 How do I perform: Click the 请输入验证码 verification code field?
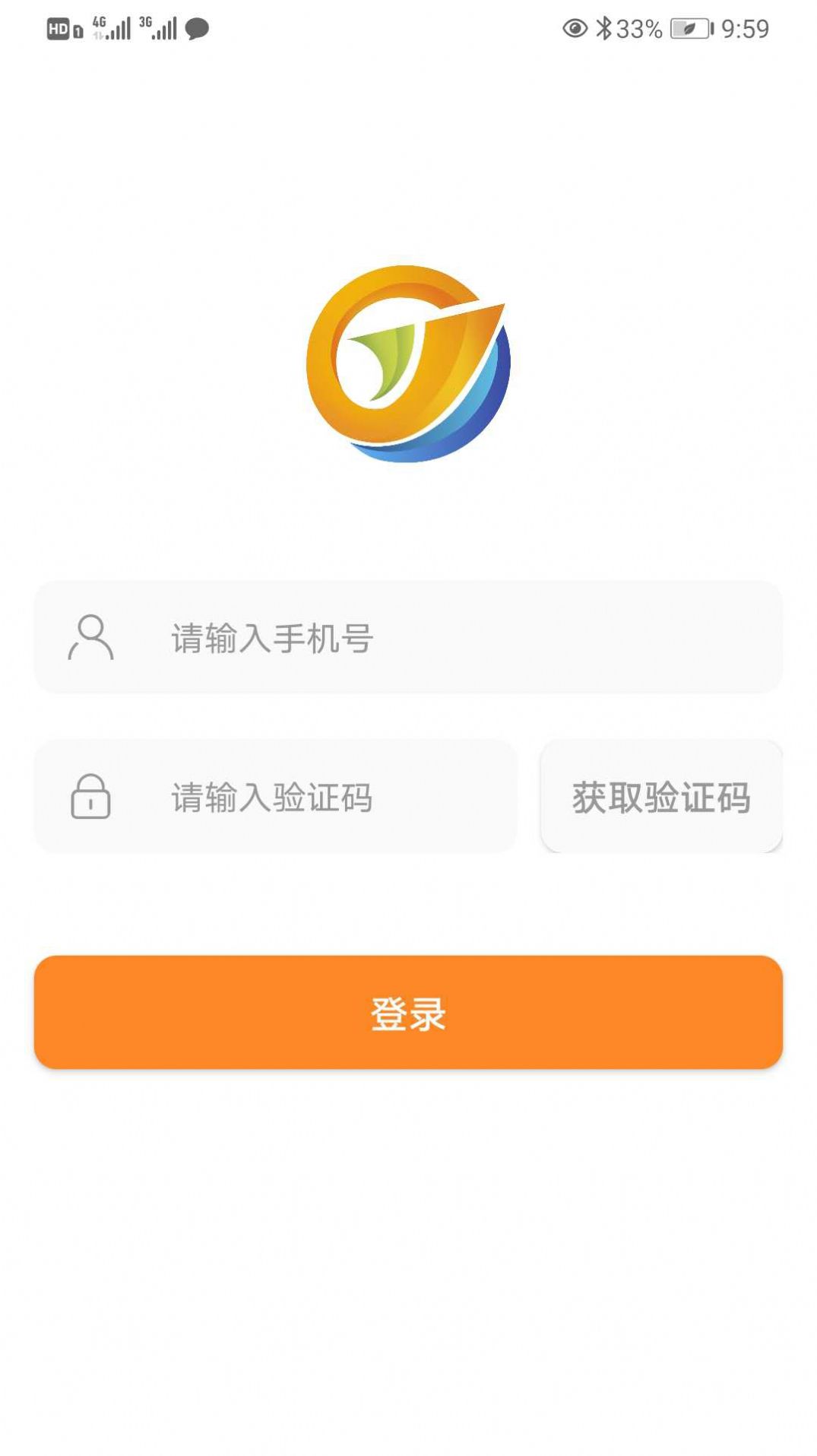(272, 796)
